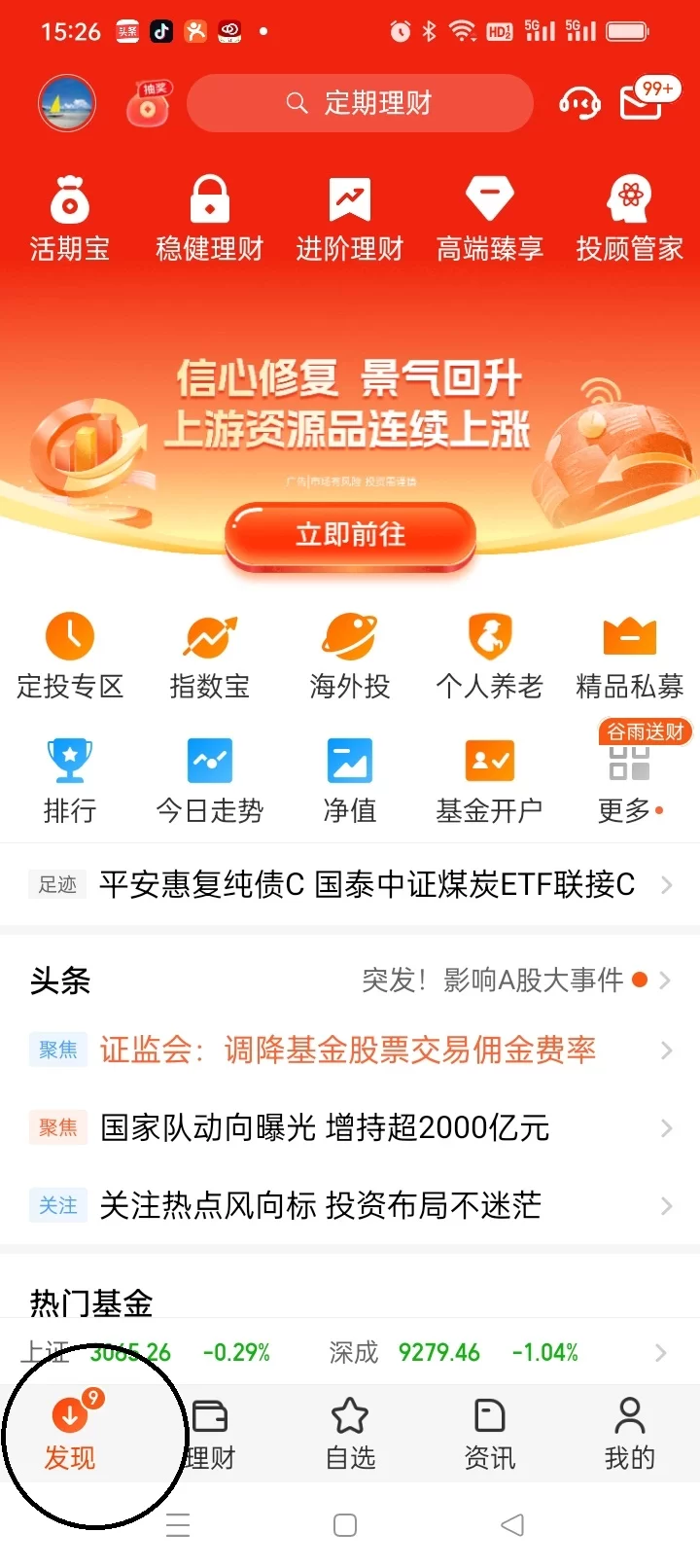
Task: Open the 足迹 browsing history row
Action: coord(350,884)
